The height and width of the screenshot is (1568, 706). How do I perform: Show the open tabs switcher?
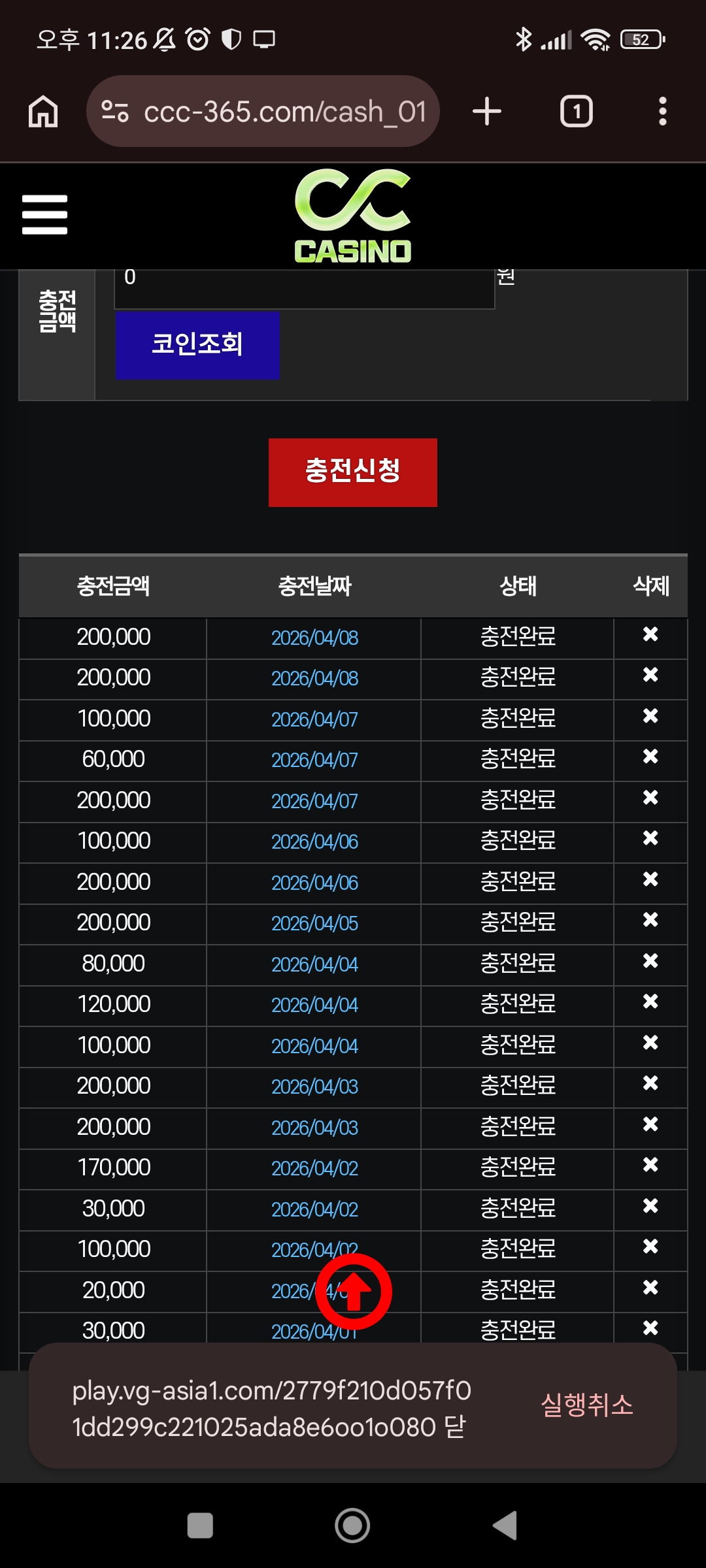[x=576, y=112]
